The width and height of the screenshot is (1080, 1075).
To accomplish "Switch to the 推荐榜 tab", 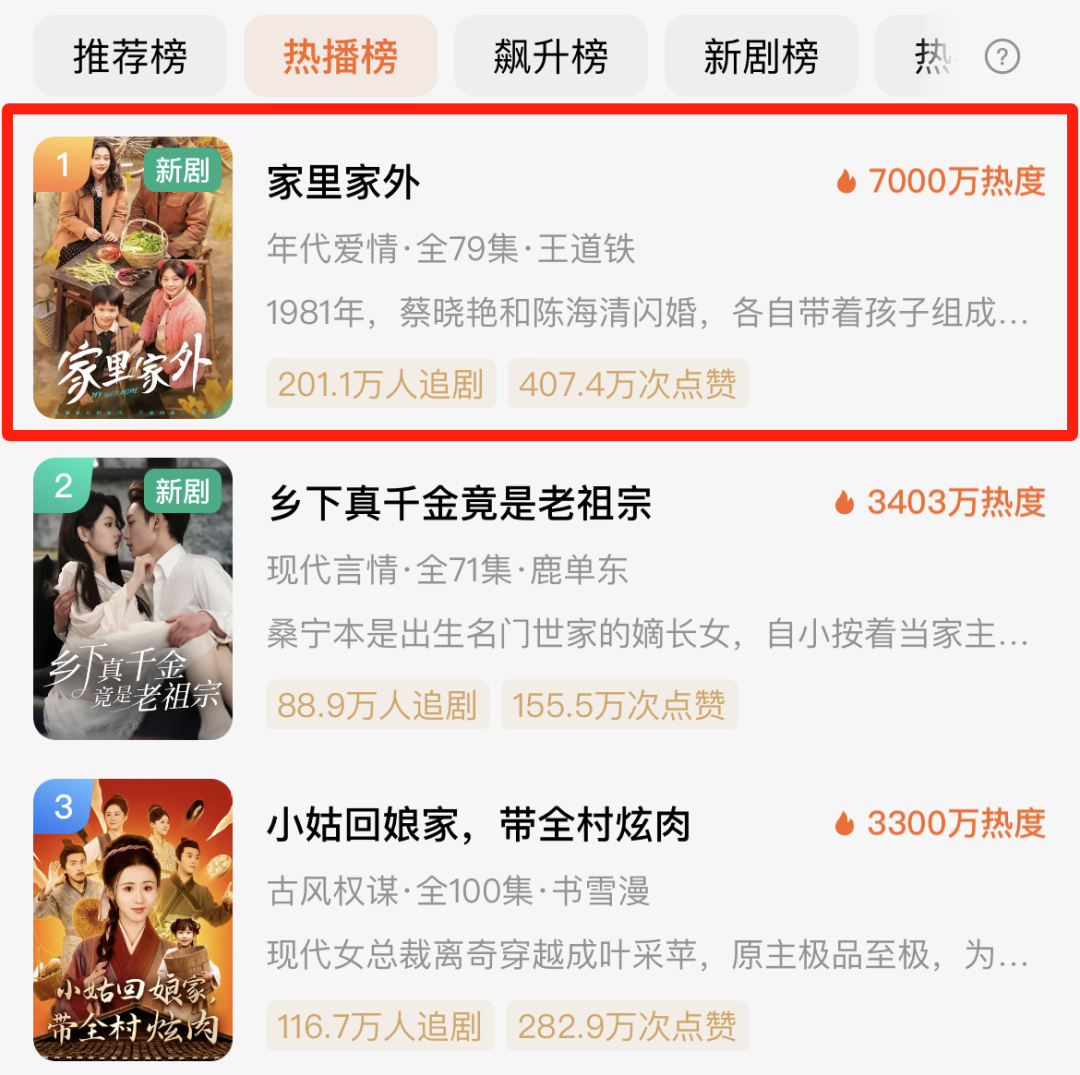I will click(130, 57).
